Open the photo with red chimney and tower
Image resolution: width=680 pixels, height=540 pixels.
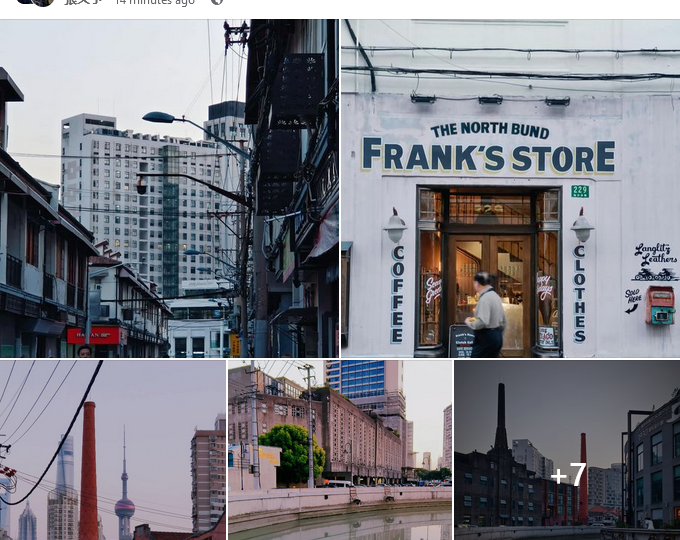click(112, 450)
